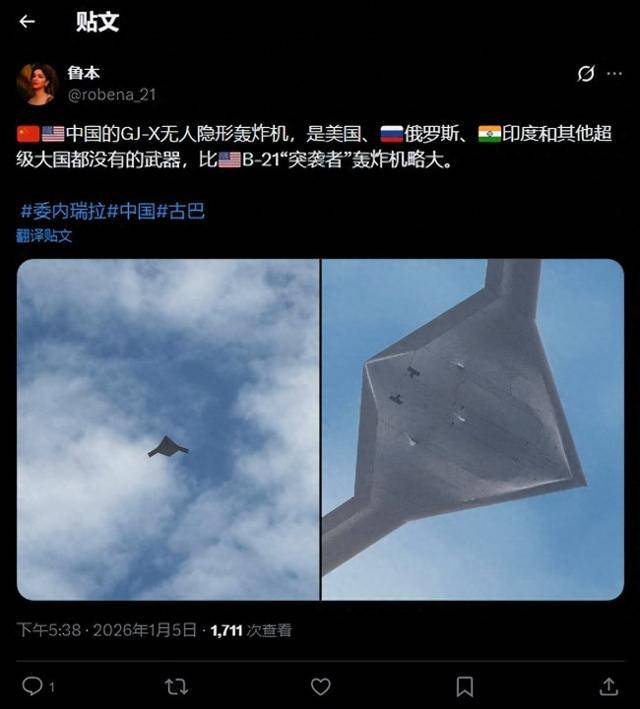Open the #古巴 hashtag
Viewport: 640px width, 709px height.
[x=181, y=211]
